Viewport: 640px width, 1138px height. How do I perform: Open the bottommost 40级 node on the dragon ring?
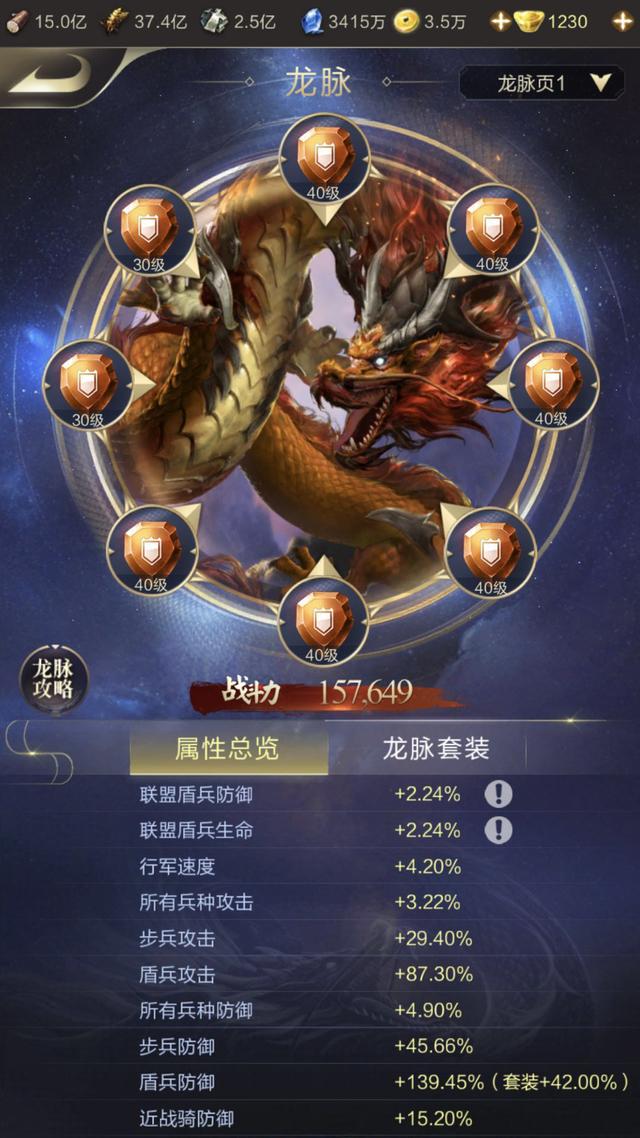coord(323,620)
